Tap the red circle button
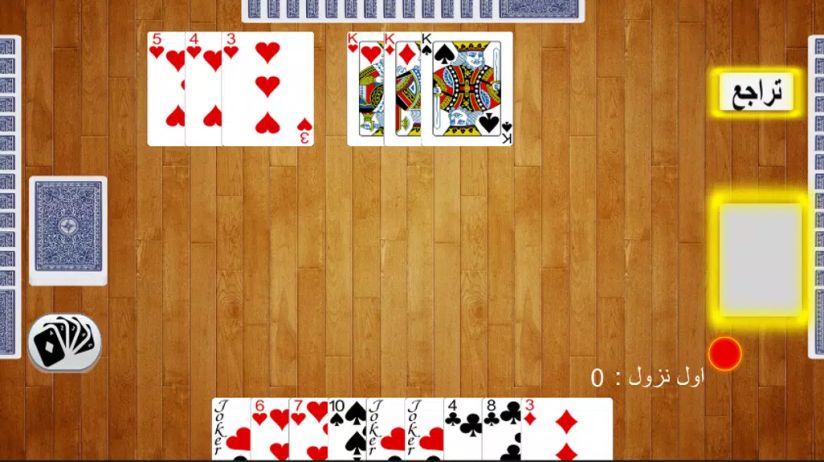This screenshot has height=462, width=824. (x=724, y=353)
